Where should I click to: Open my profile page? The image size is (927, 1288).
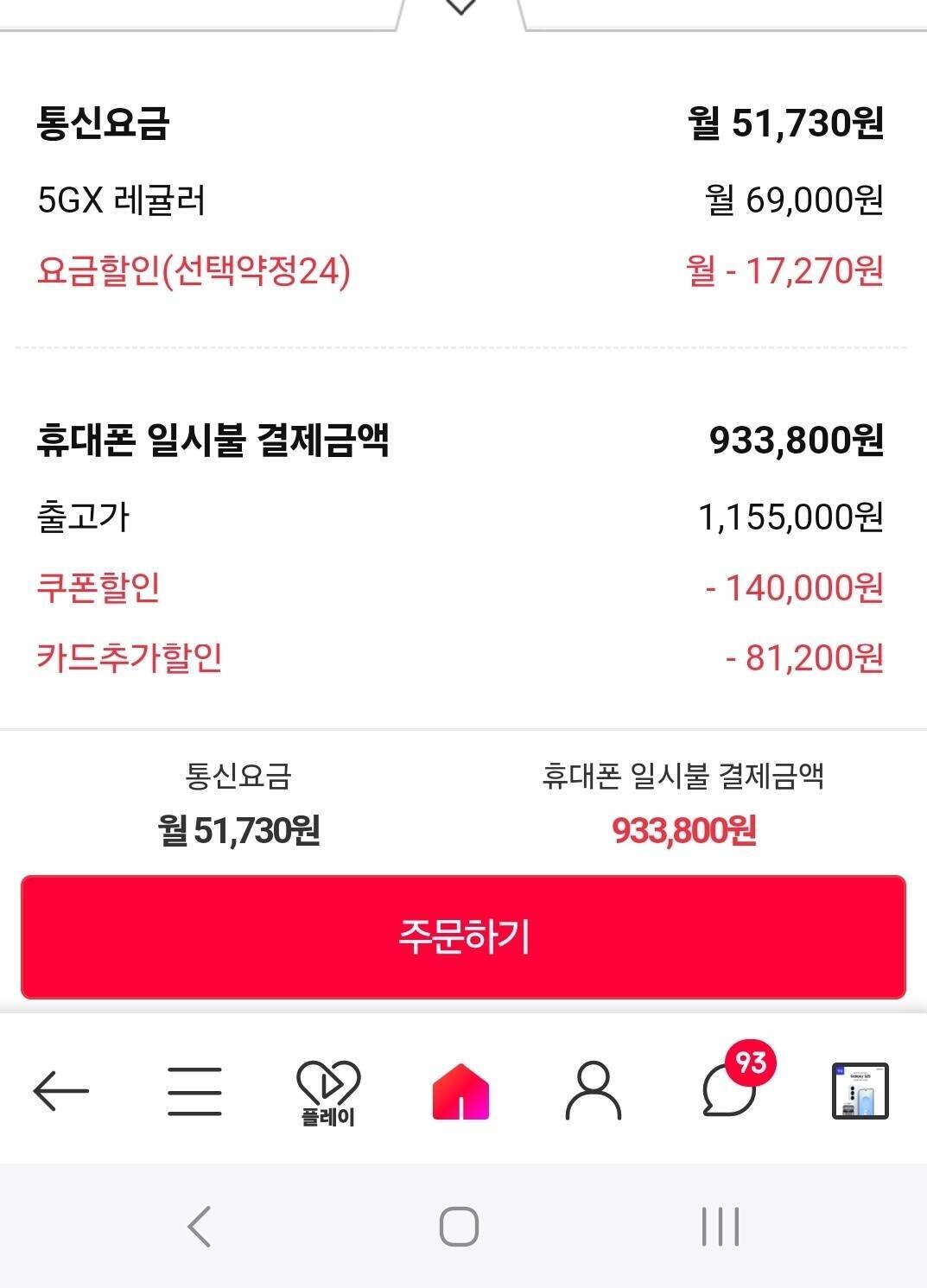point(593,1091)
